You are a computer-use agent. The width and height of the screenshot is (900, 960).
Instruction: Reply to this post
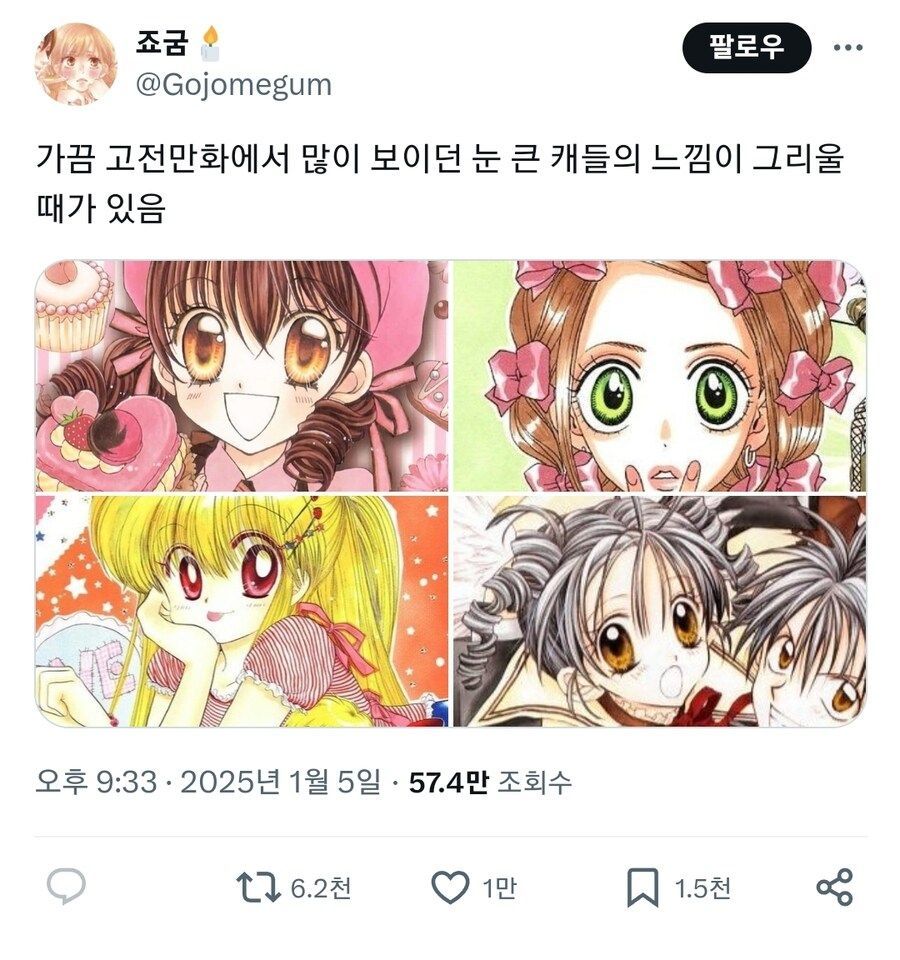click(66, 886)
